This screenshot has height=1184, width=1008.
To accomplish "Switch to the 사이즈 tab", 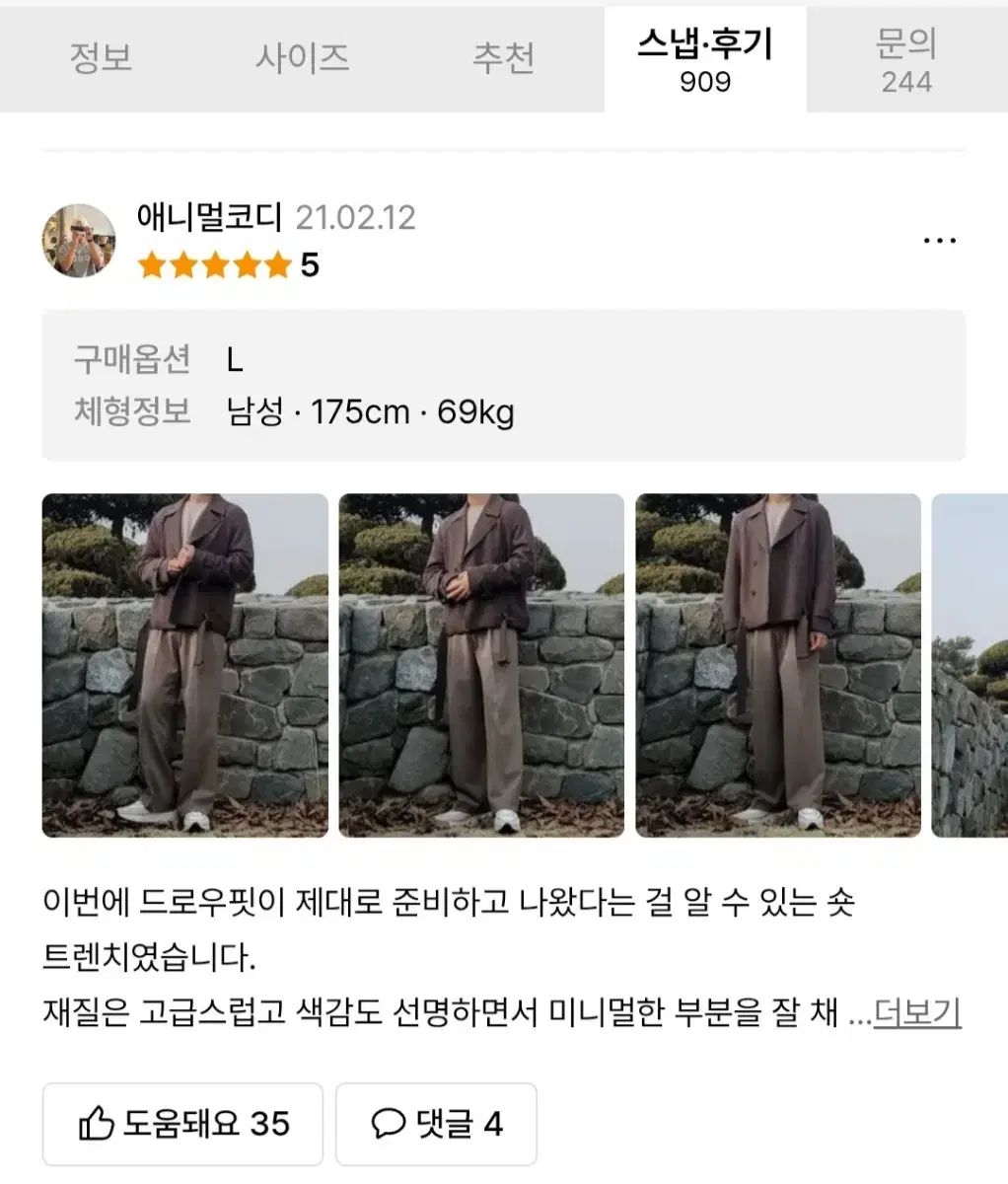I will [302, 58].
